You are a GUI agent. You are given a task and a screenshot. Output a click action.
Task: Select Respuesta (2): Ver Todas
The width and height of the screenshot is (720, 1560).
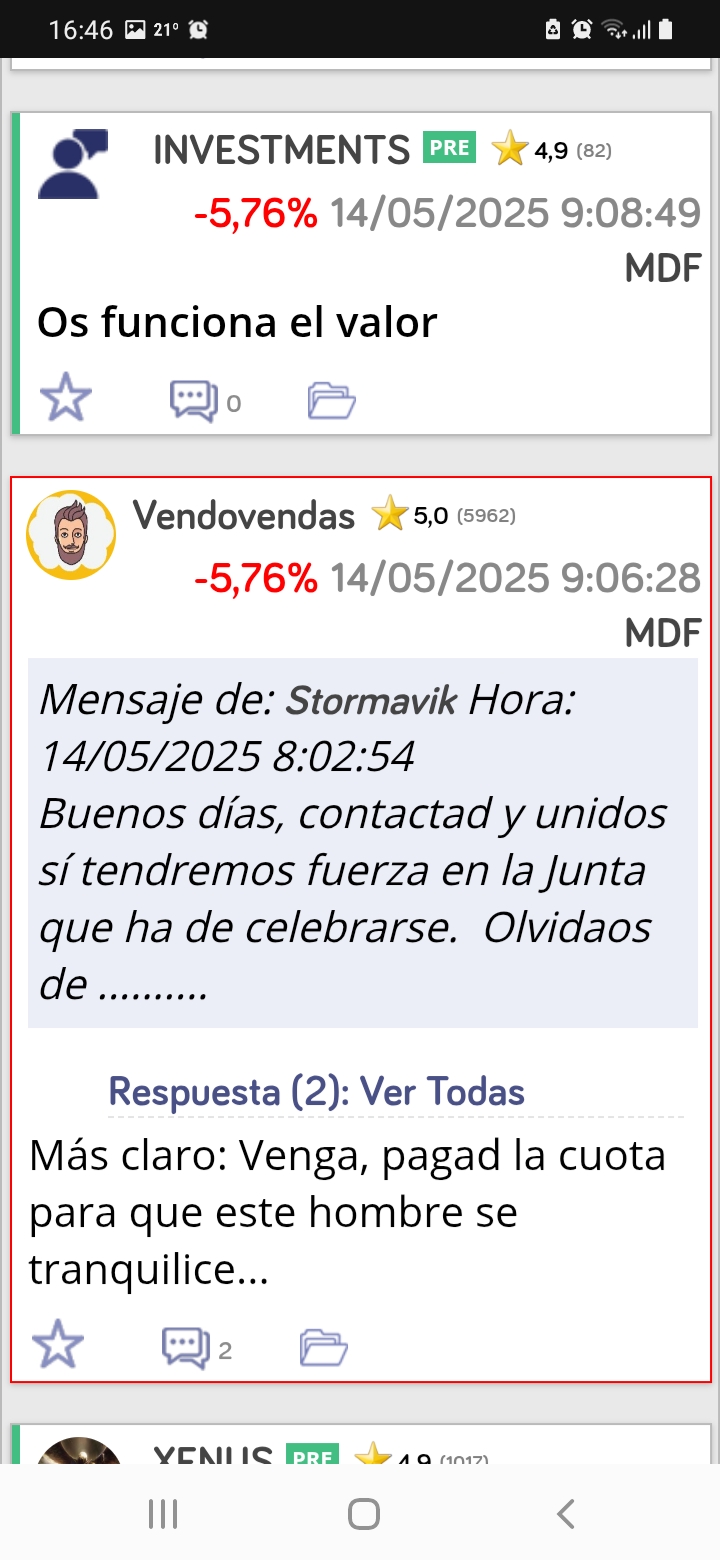[x=316, y=1091]
